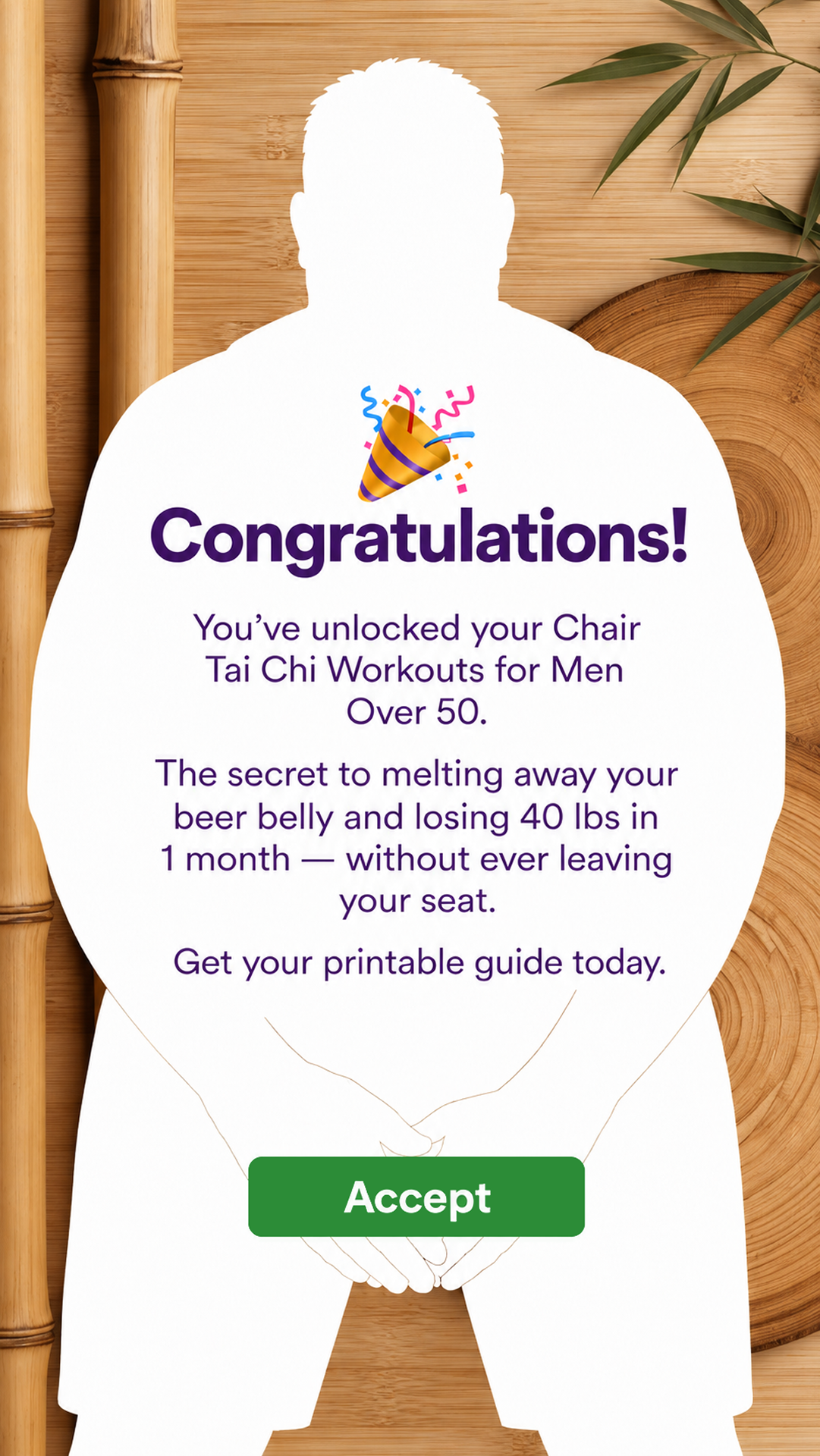The width and height of the screenshot is (820, 1456).
Task: Tap the green Accept button
Action: [x=416, y=1197]
